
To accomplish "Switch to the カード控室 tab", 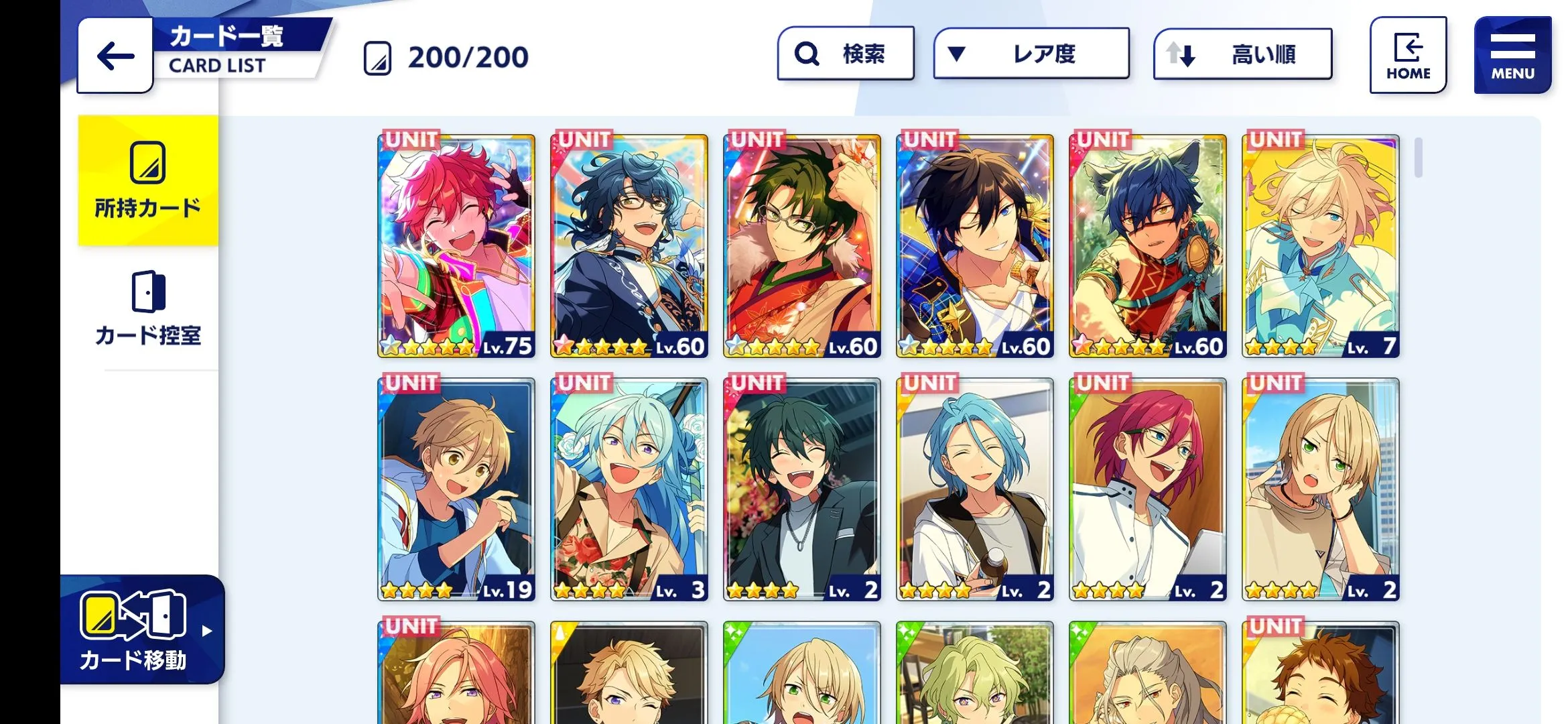I will tap(147, 308).
